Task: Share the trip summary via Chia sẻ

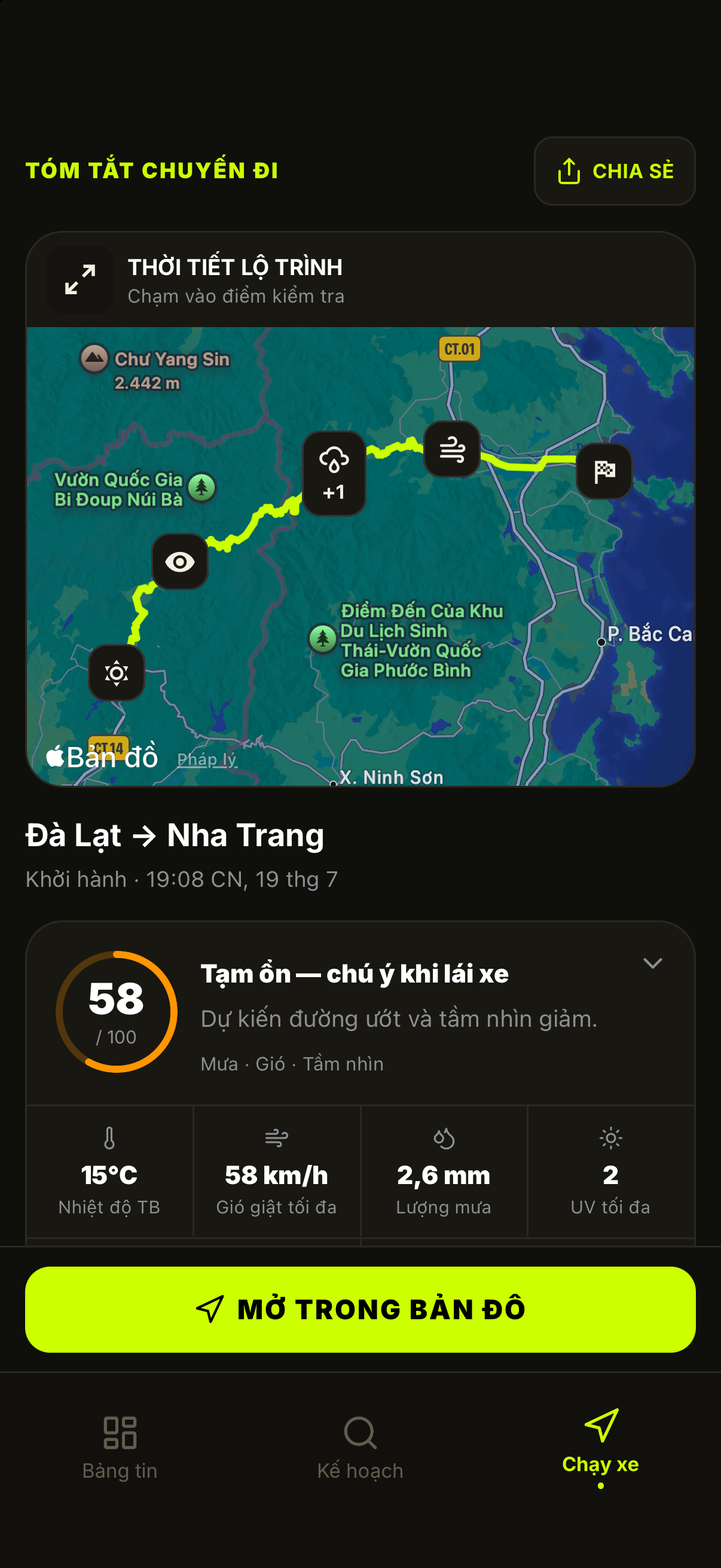Action: 615,171
